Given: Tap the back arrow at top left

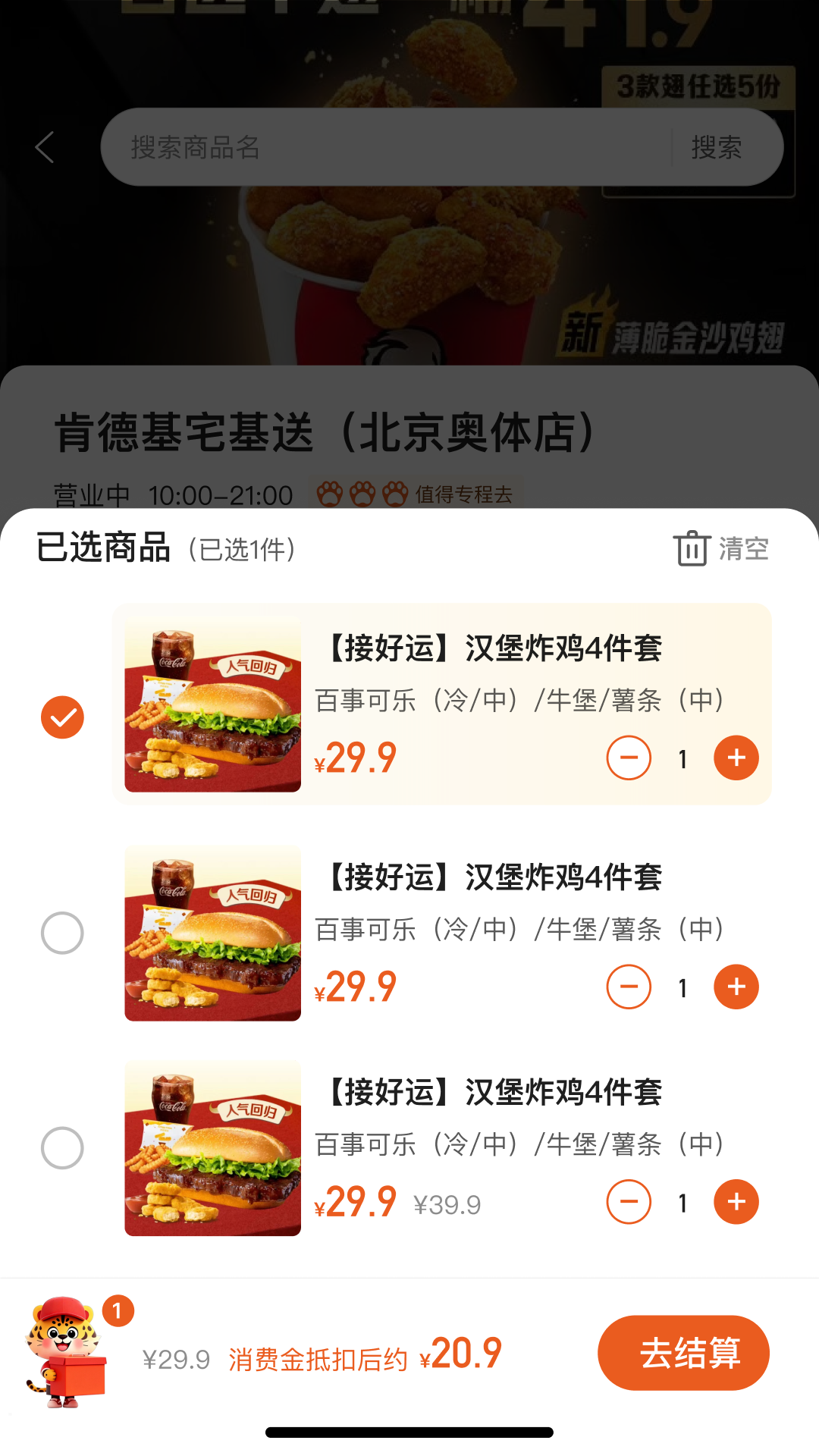Looking at the screenshot, I should [x=44, y=147].
